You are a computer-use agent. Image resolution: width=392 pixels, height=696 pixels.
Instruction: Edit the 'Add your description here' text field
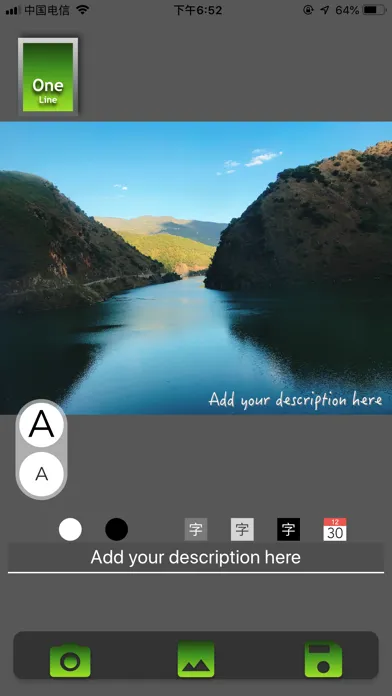pyautogui.click(x=196, y=558)
